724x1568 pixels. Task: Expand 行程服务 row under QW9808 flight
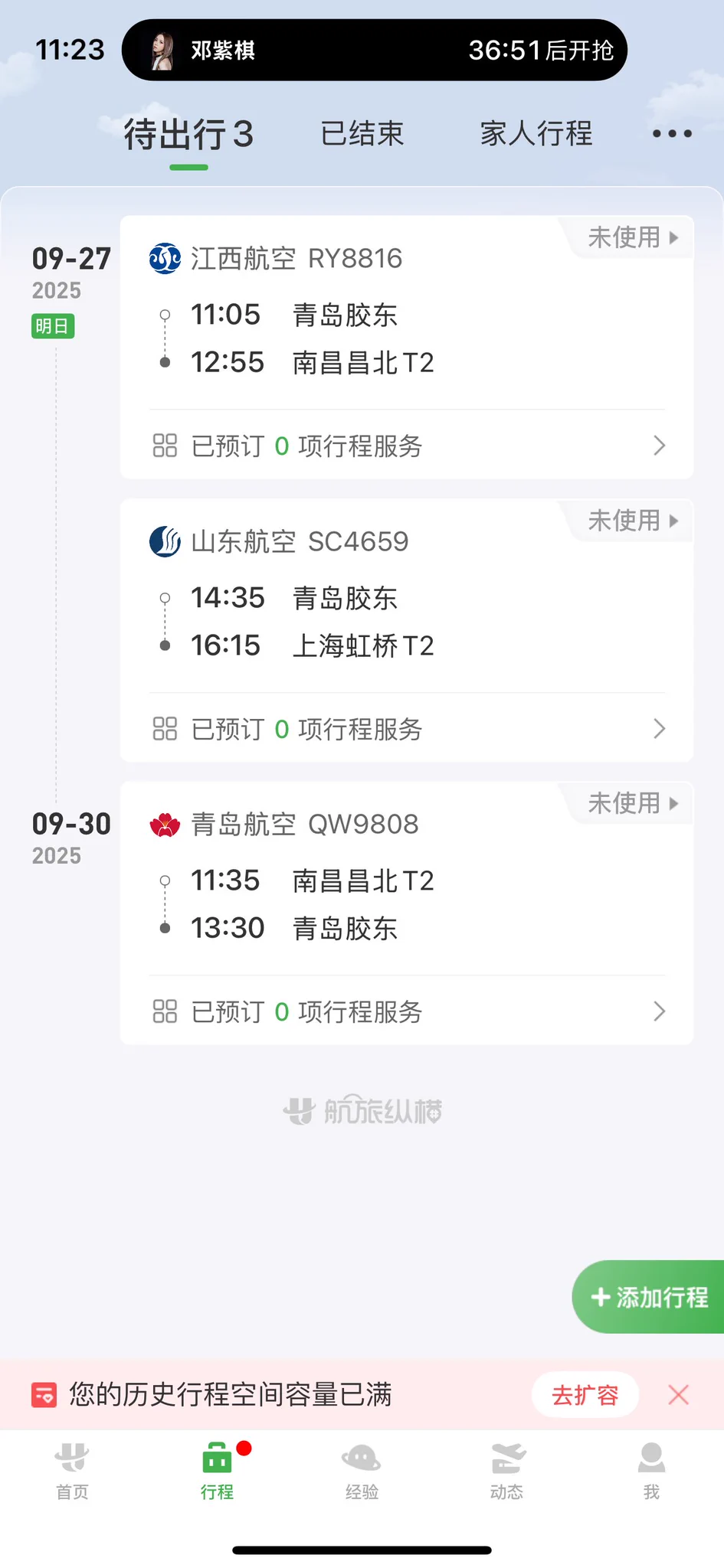point(406,1011)
